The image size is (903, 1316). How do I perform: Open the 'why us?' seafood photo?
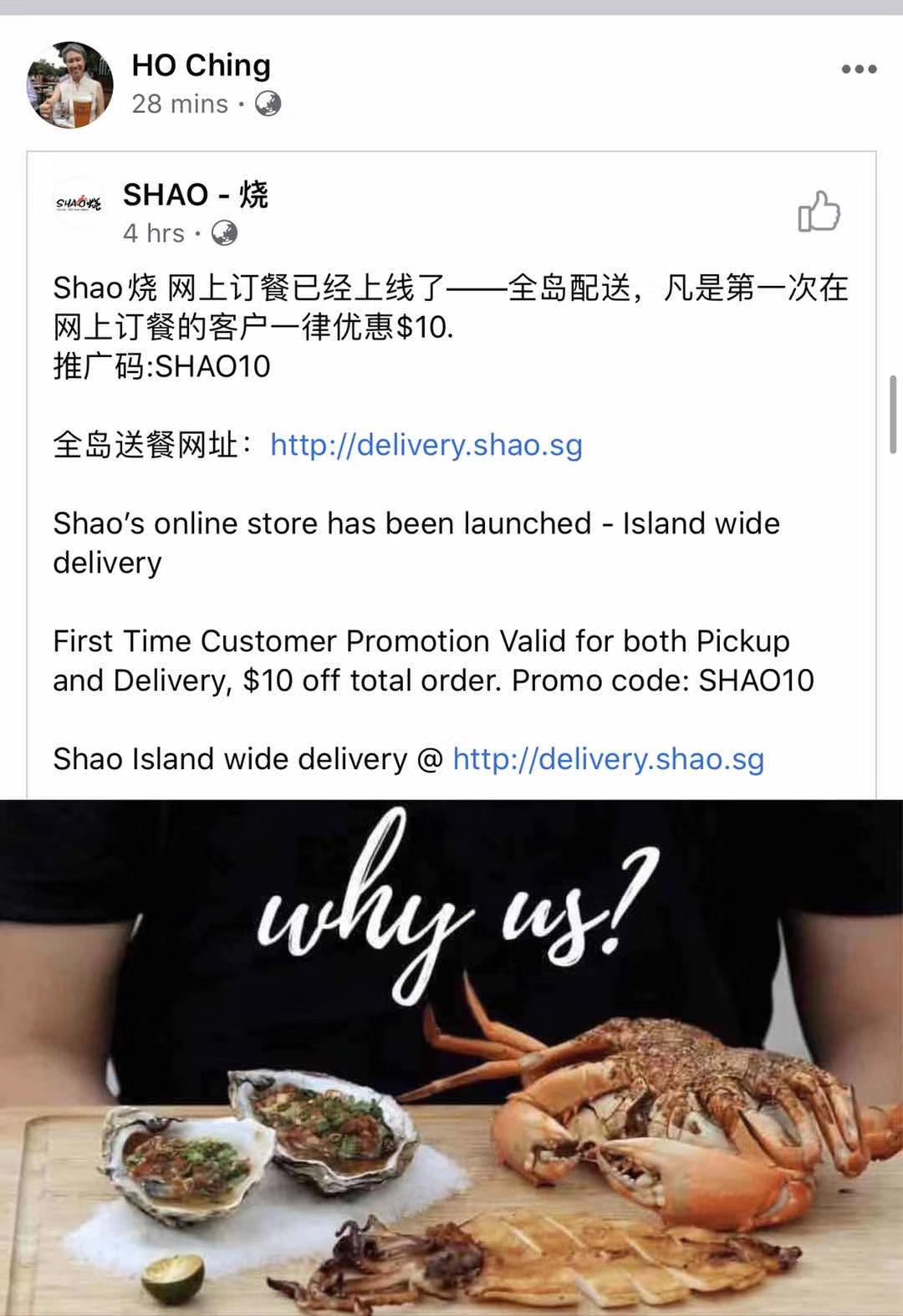pyautogui.click(x=451, y=1057)
